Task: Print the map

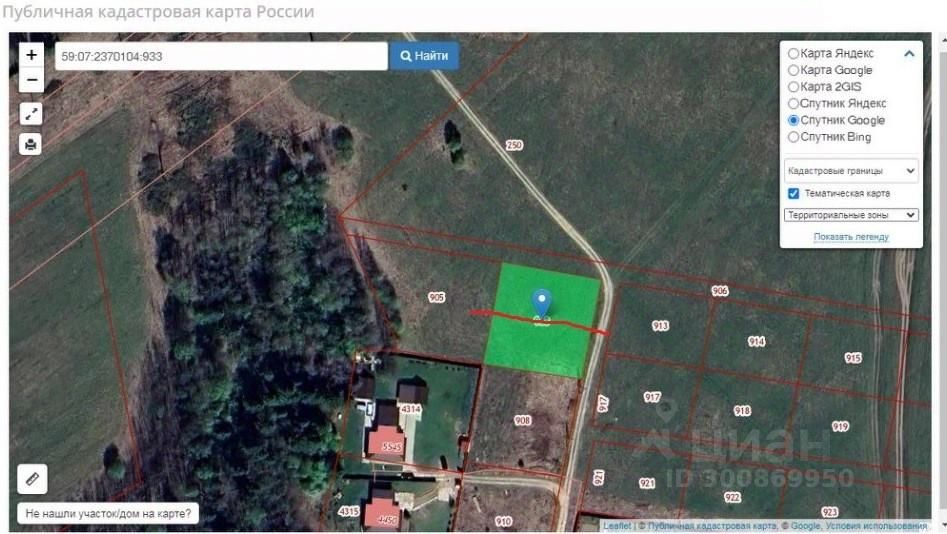Action: pos(31,144)
